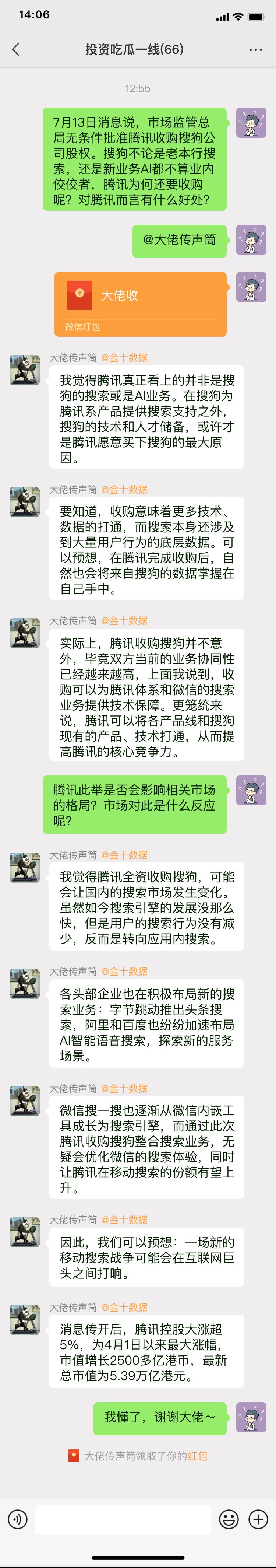Tap the 红包 link in the system notice
The image size is (276, 1568).
pyautogui.click(x=197, y=1456)
